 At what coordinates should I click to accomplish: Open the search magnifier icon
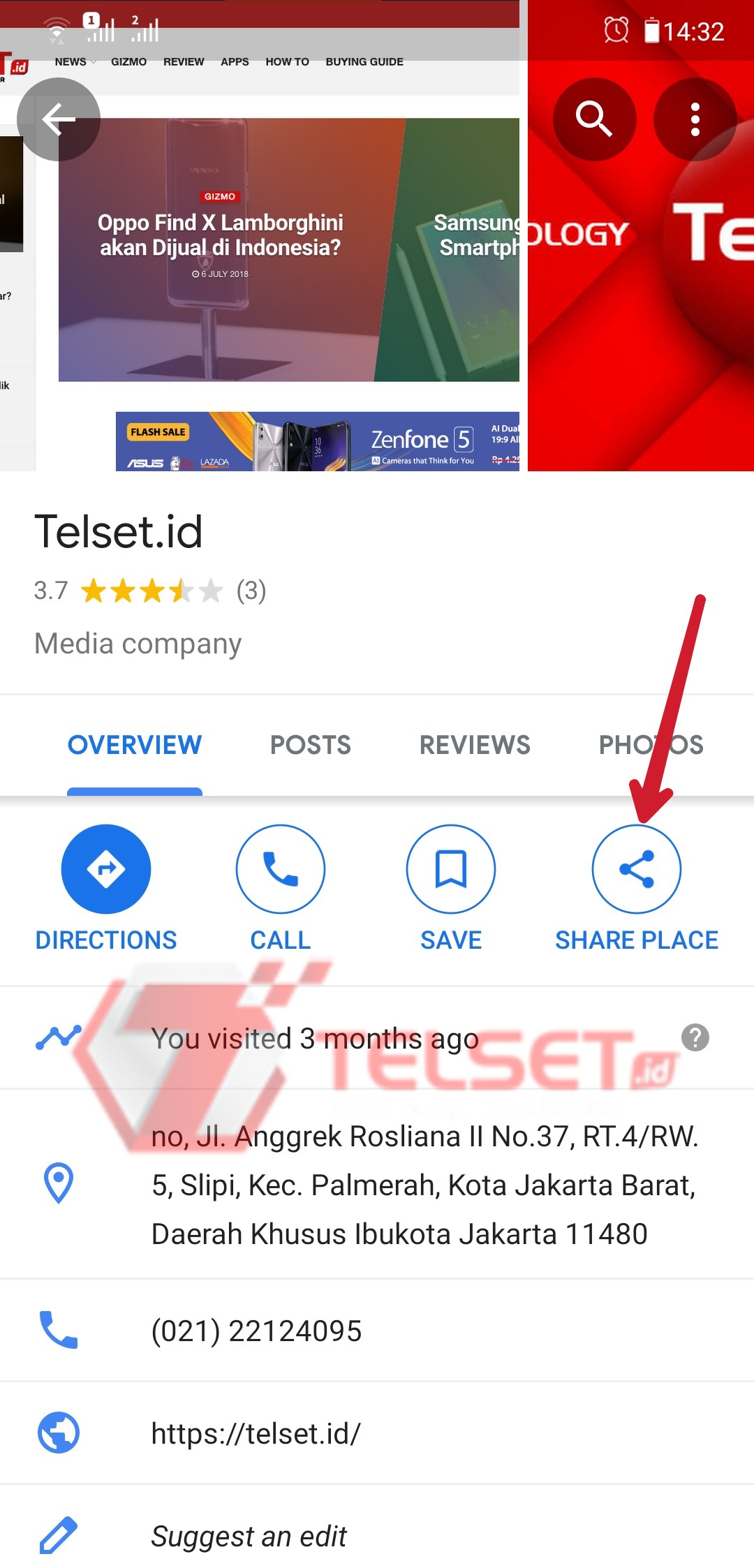[594, 119]
